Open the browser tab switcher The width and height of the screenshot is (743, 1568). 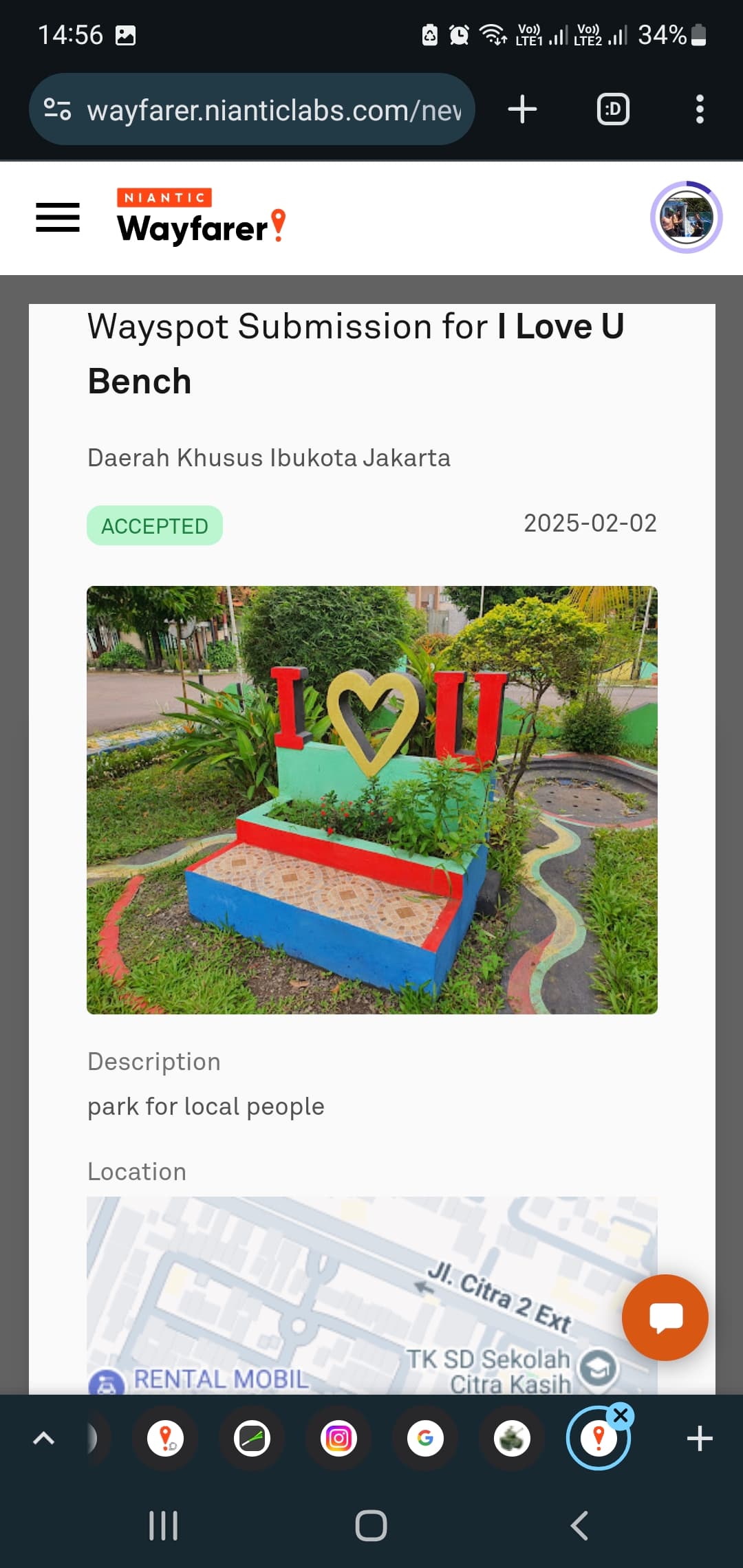coord(612,109)
